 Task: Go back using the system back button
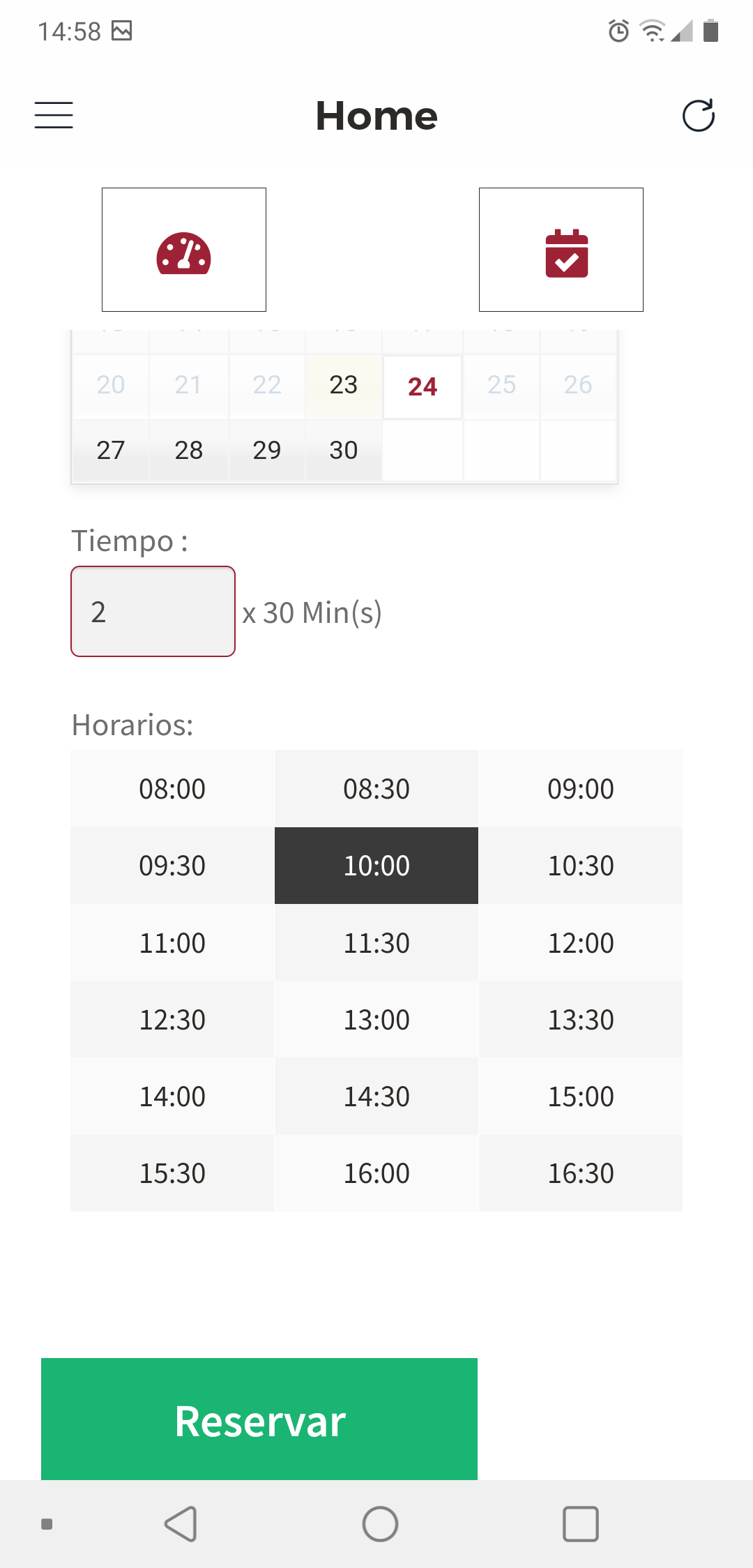click(x=181, y=1524)
